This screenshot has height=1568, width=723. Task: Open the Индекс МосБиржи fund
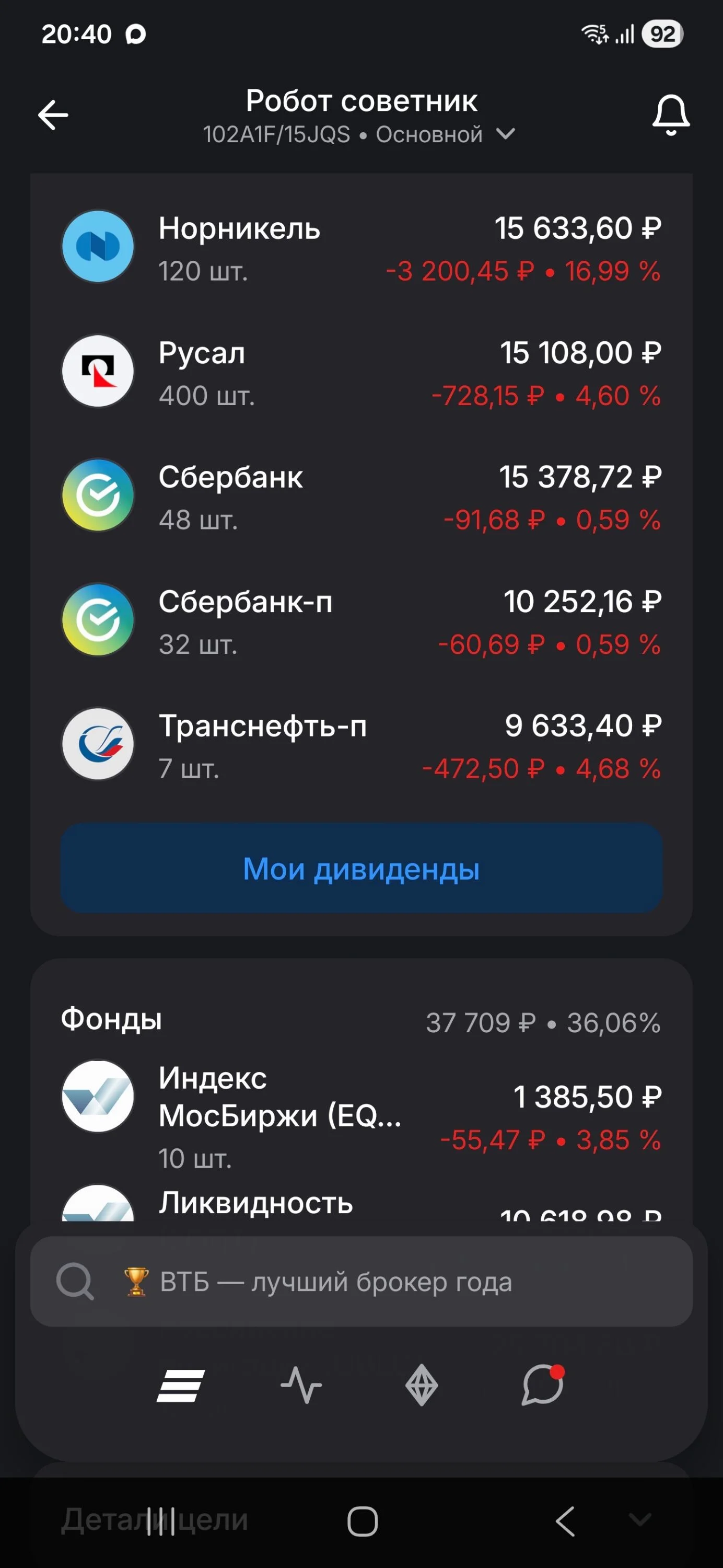361,1116
